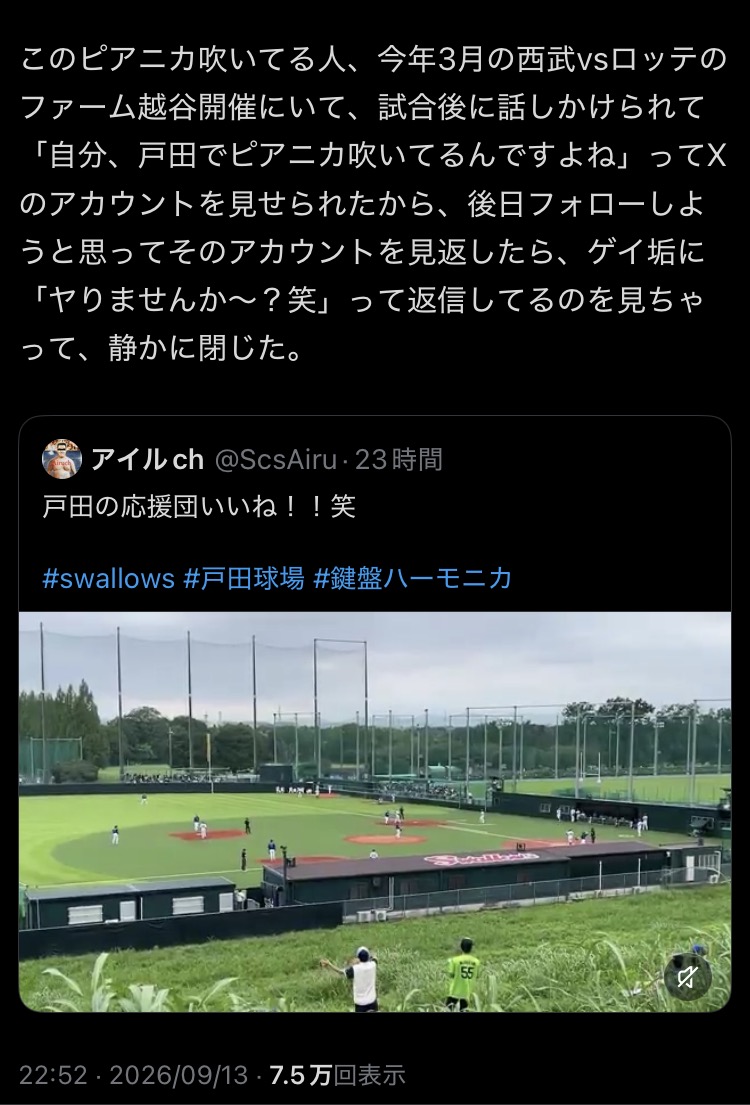Image resolution: width=750 pixels, height=1105 pixels.
Task: Open the #戸田球場 hashtag
Action: (244, 579)
